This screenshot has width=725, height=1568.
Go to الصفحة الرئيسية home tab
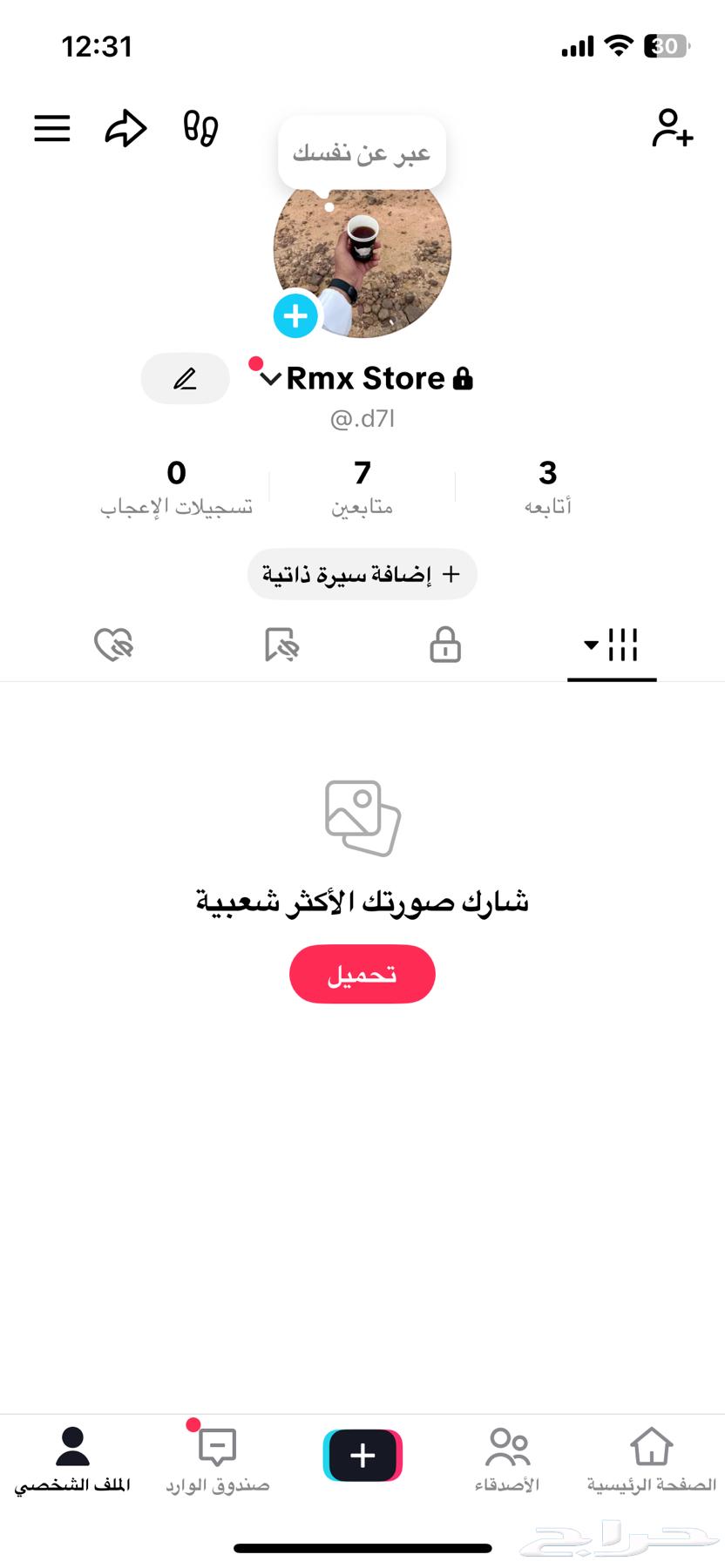(x=650, y=1446)
